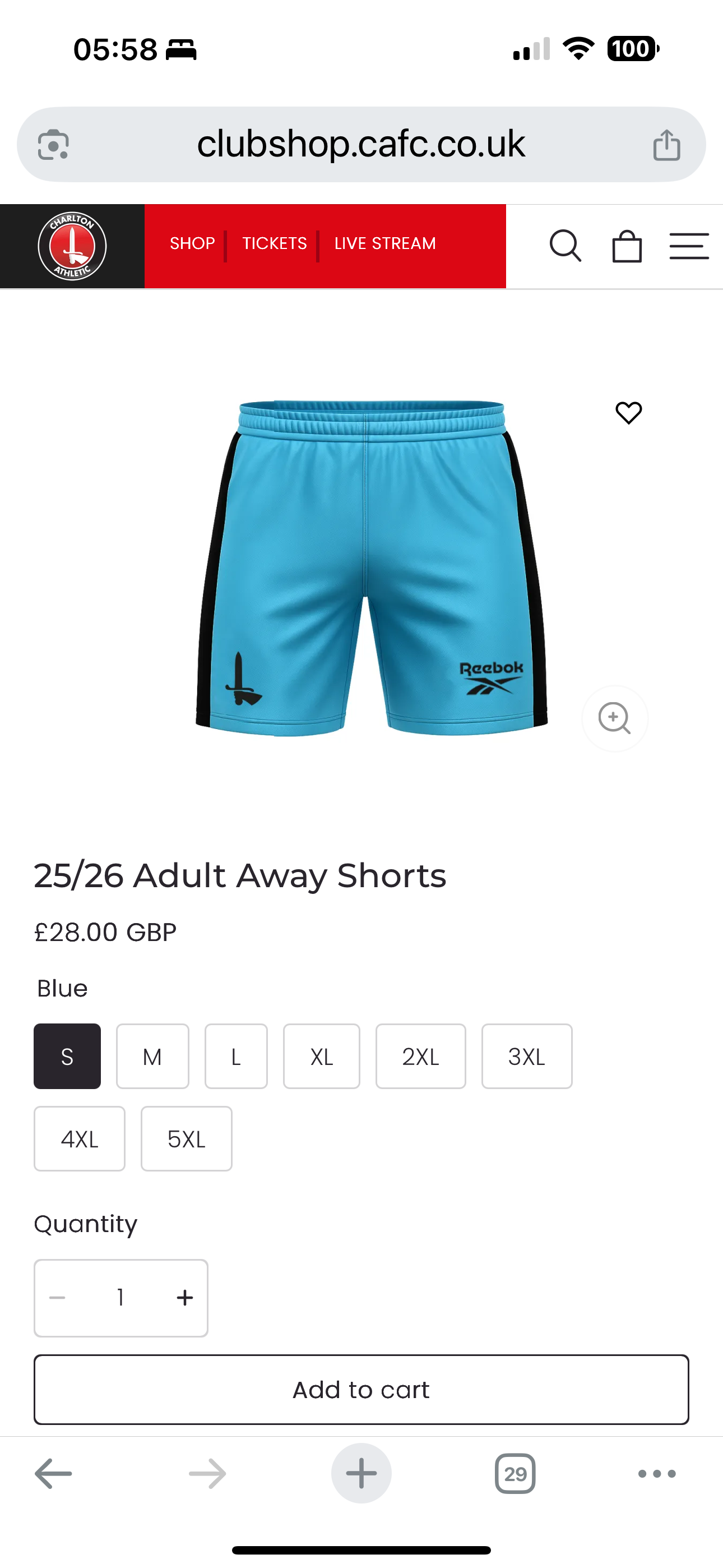The width and height of the screenshot is (723, 1568).
Task: Open the hamburger menu
Action: (x=688, y=246)
